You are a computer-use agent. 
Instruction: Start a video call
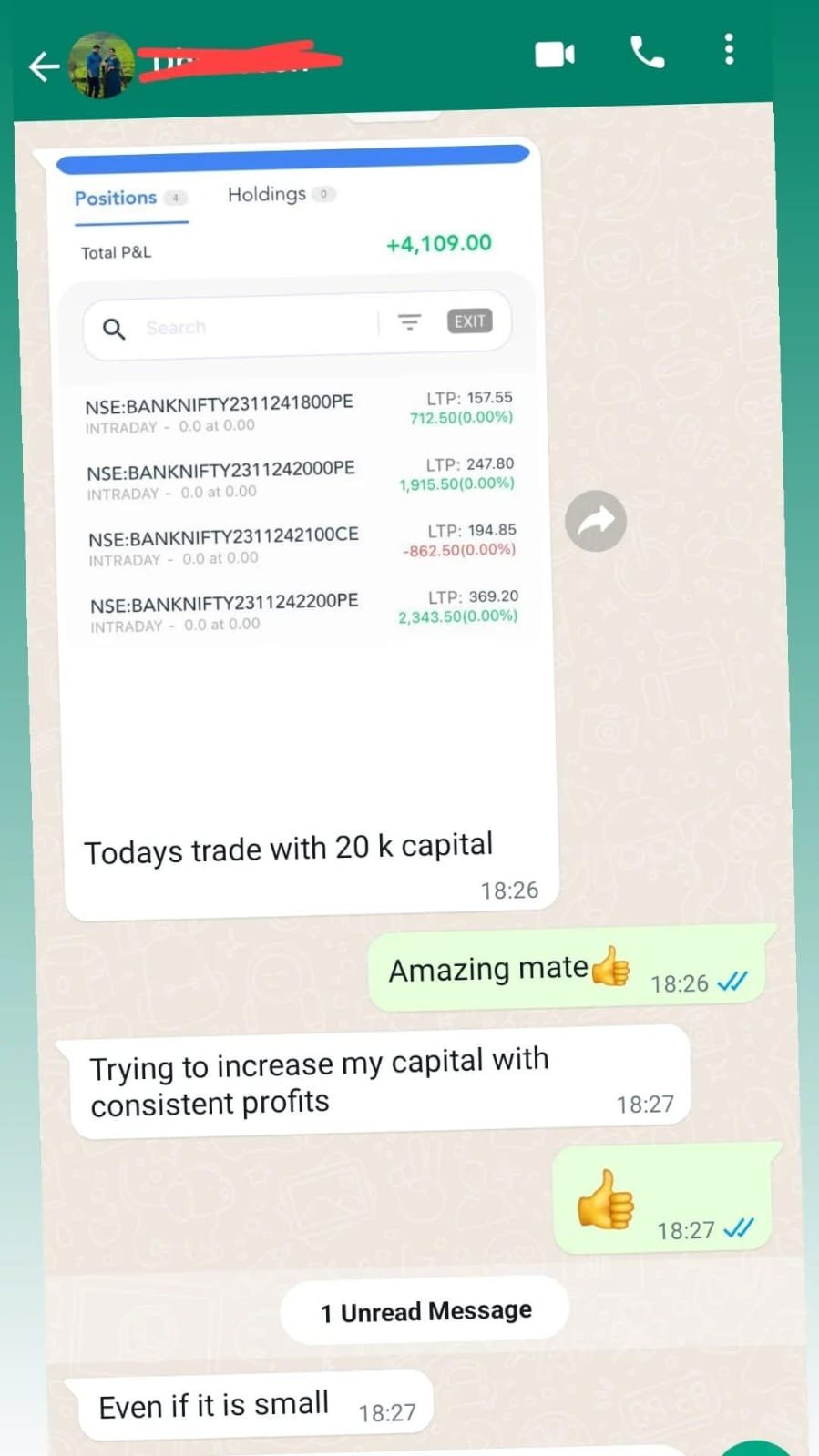[x=554, y=55]
